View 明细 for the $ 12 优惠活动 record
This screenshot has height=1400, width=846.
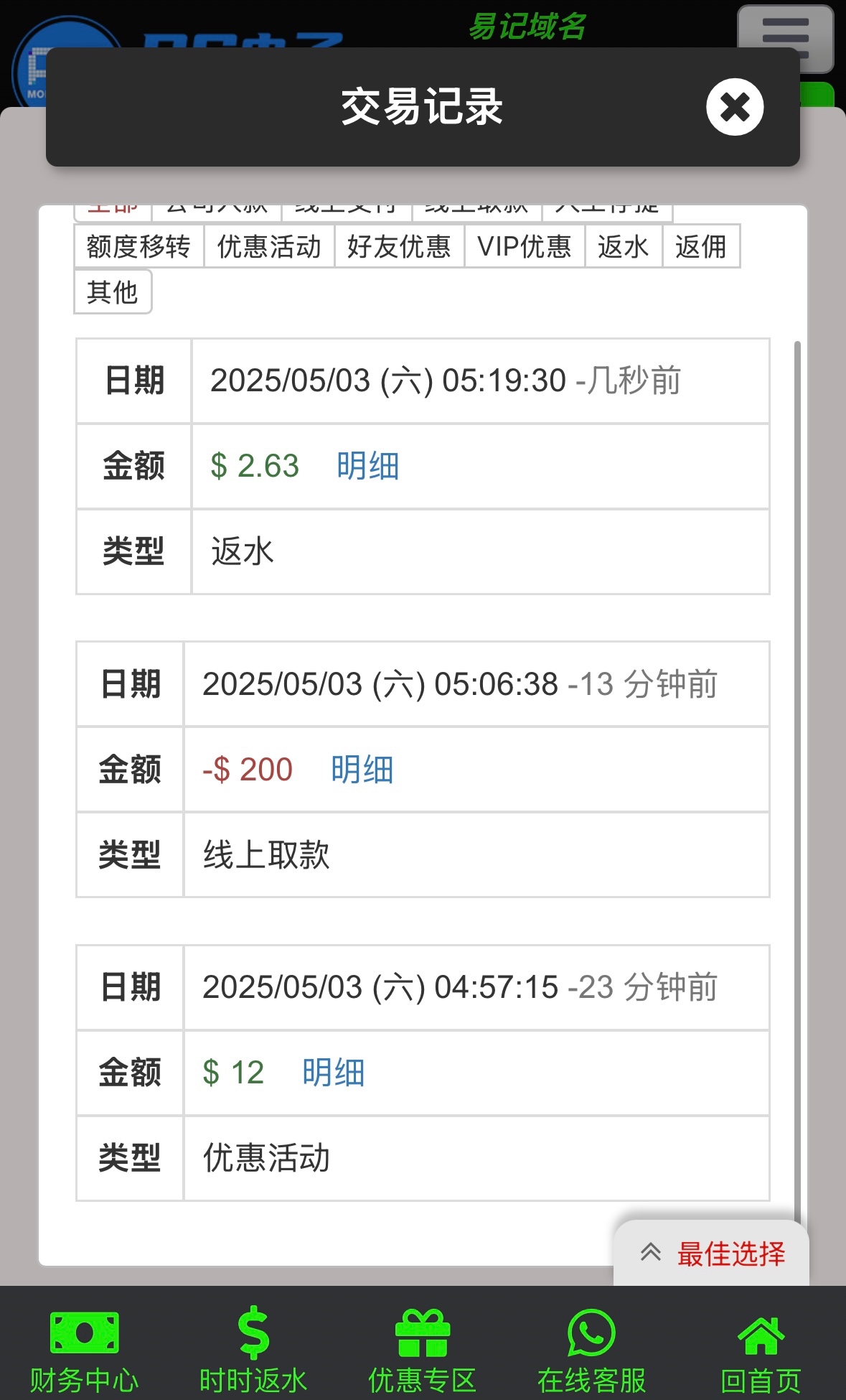click(x=333, y=1073)
